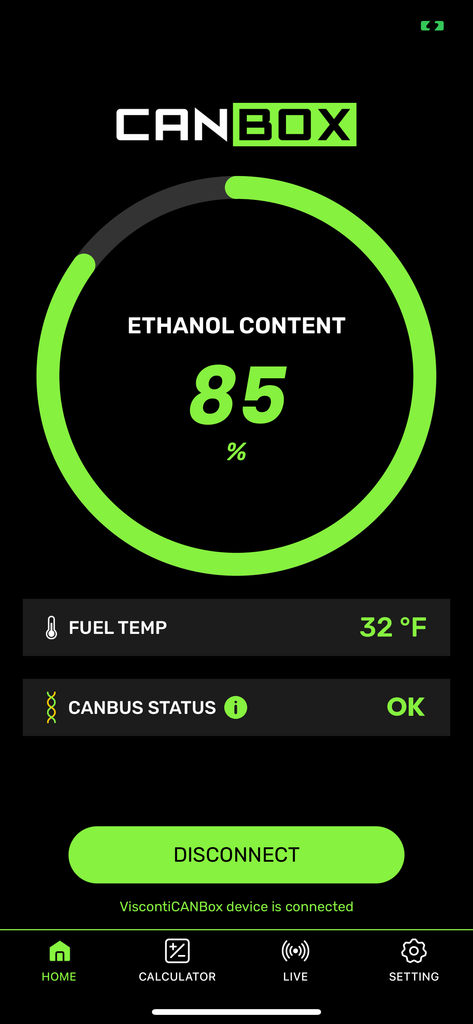
Task: Open the Live tab
Action: pos(295,961)
